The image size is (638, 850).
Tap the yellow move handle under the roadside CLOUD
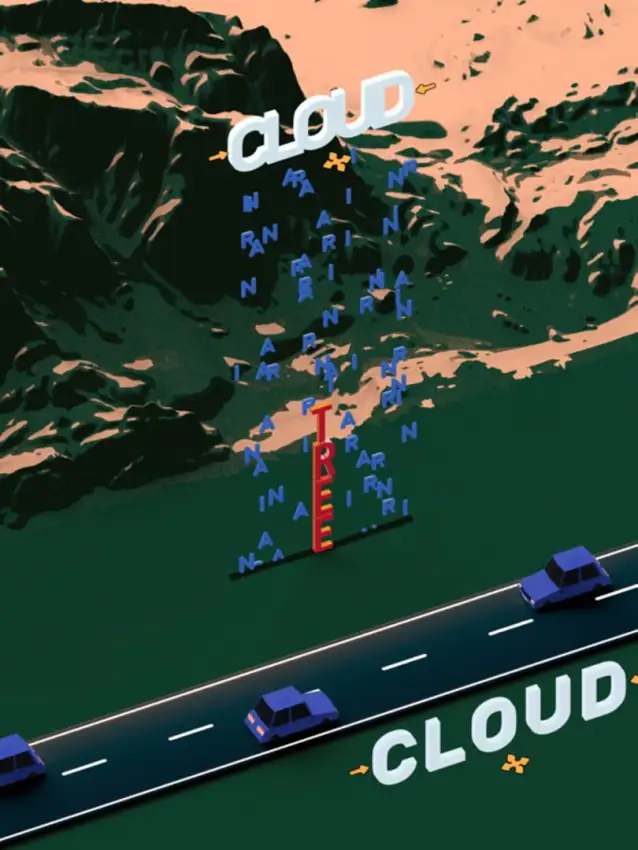516,765
